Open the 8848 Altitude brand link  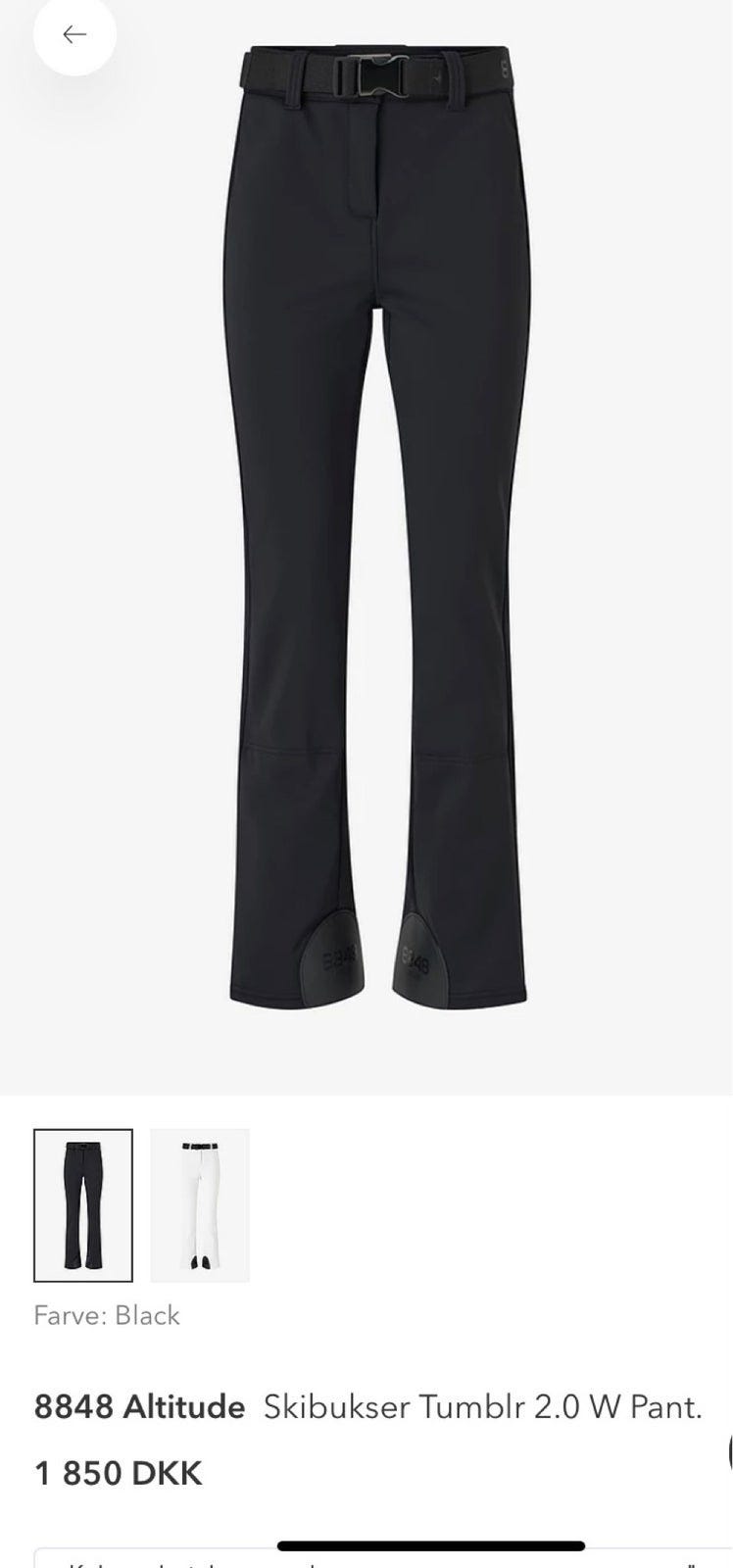(139, 1407)
